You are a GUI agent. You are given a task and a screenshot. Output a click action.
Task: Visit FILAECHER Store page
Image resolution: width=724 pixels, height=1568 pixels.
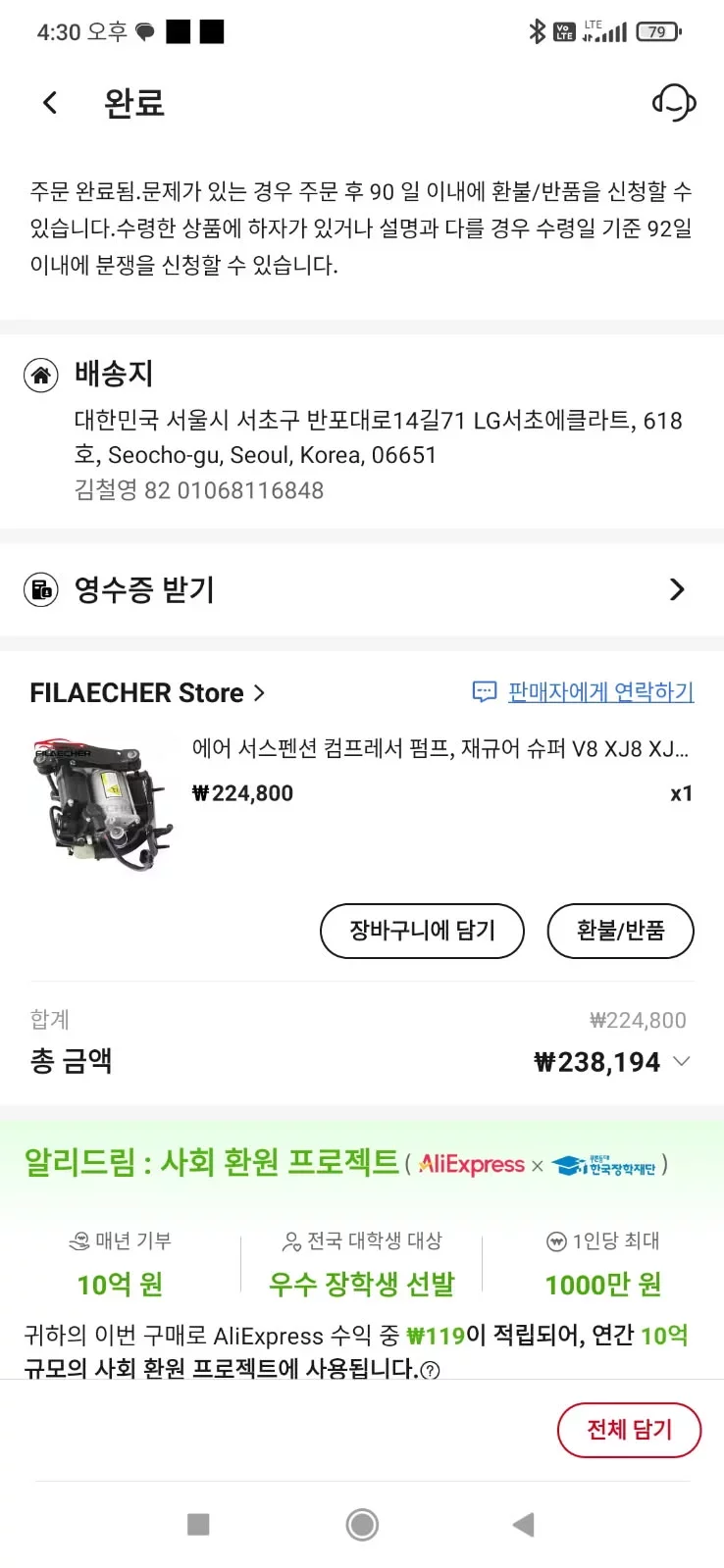pos(147,693)
